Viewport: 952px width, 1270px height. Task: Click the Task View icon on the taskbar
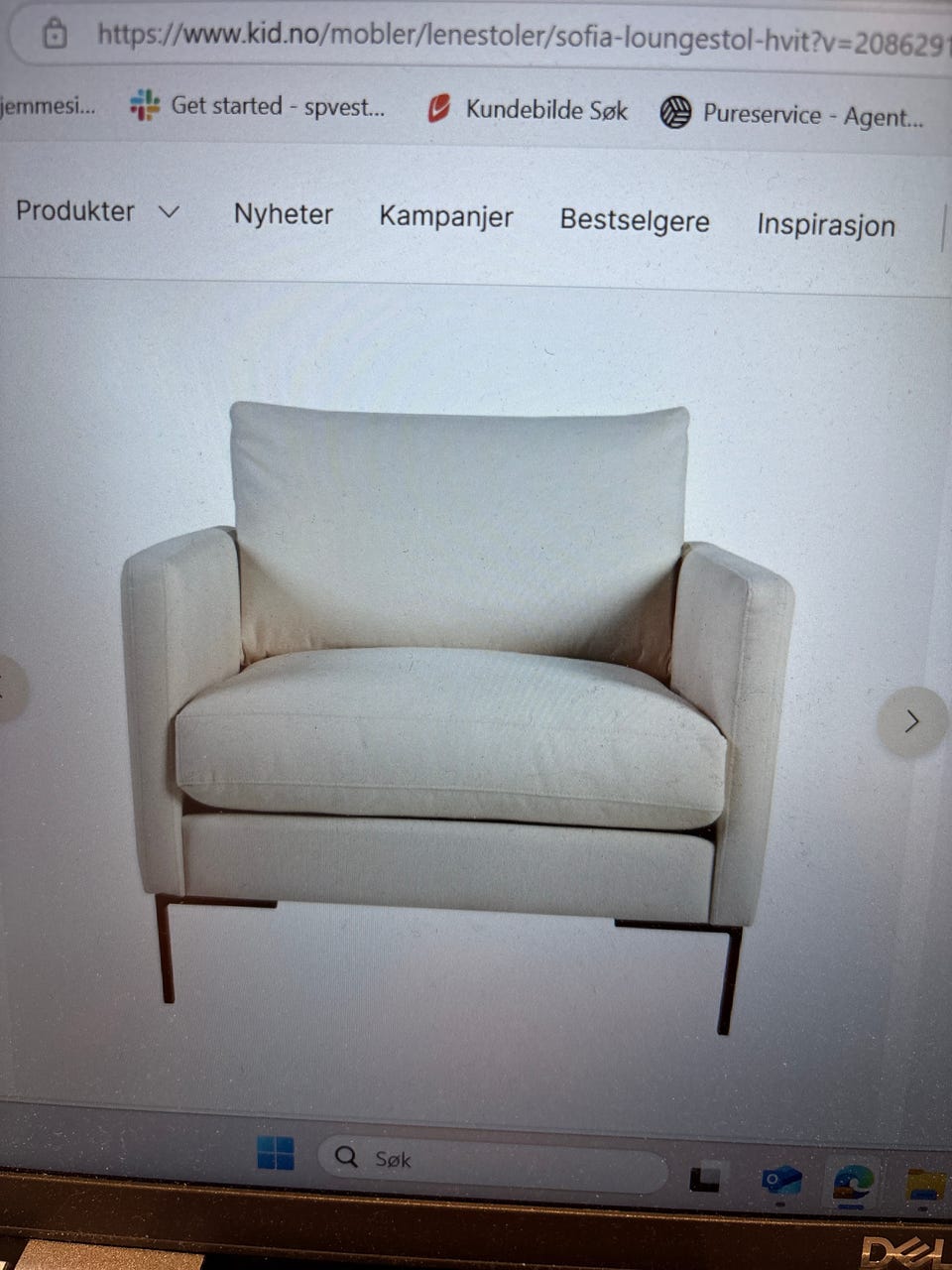point(705,1181)
